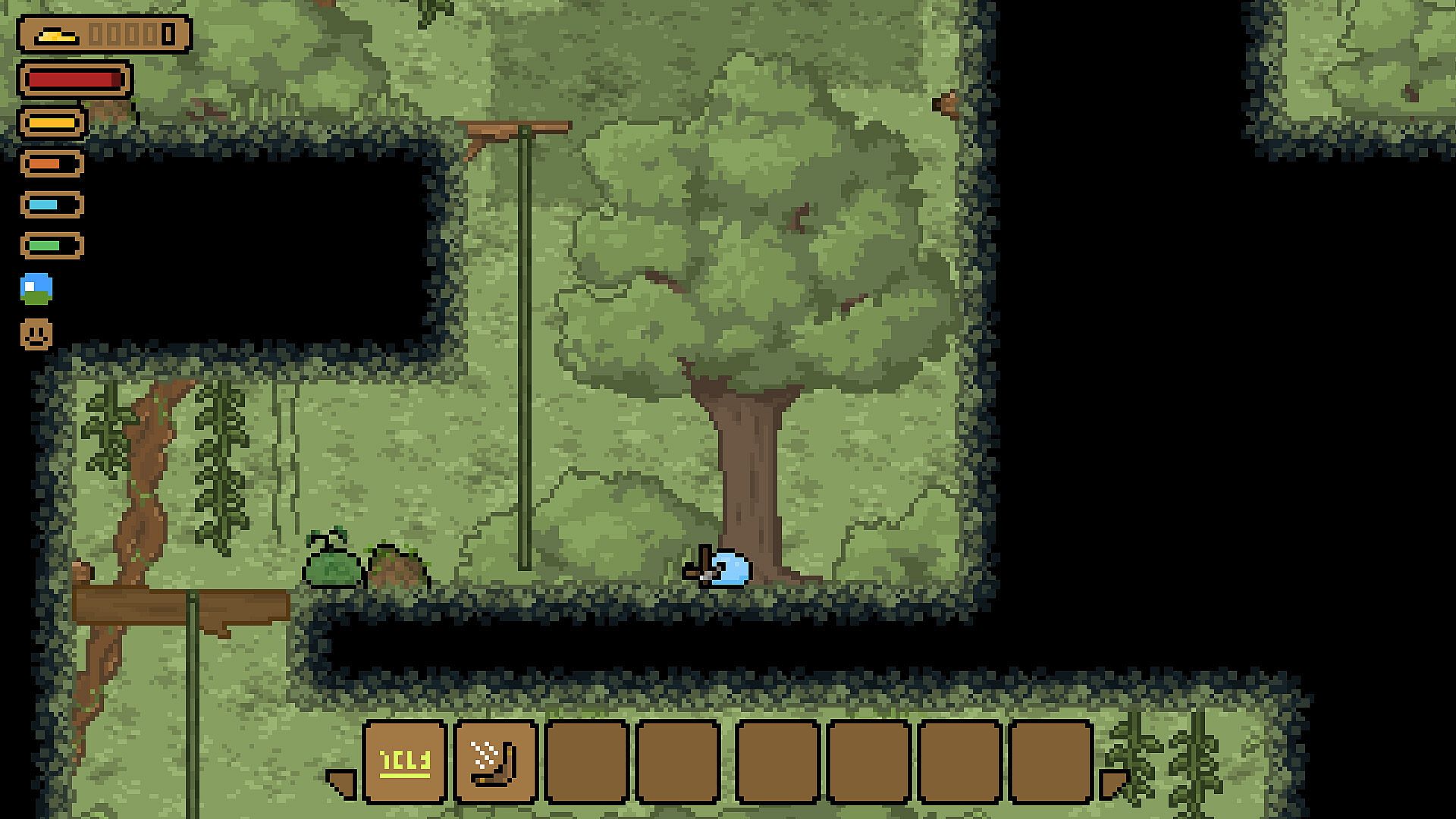Image resolution: width=1456 pixels, height=819 pixels.
Task: Select the boomerang hotbar slot
Action: click(x=496, y=761)
